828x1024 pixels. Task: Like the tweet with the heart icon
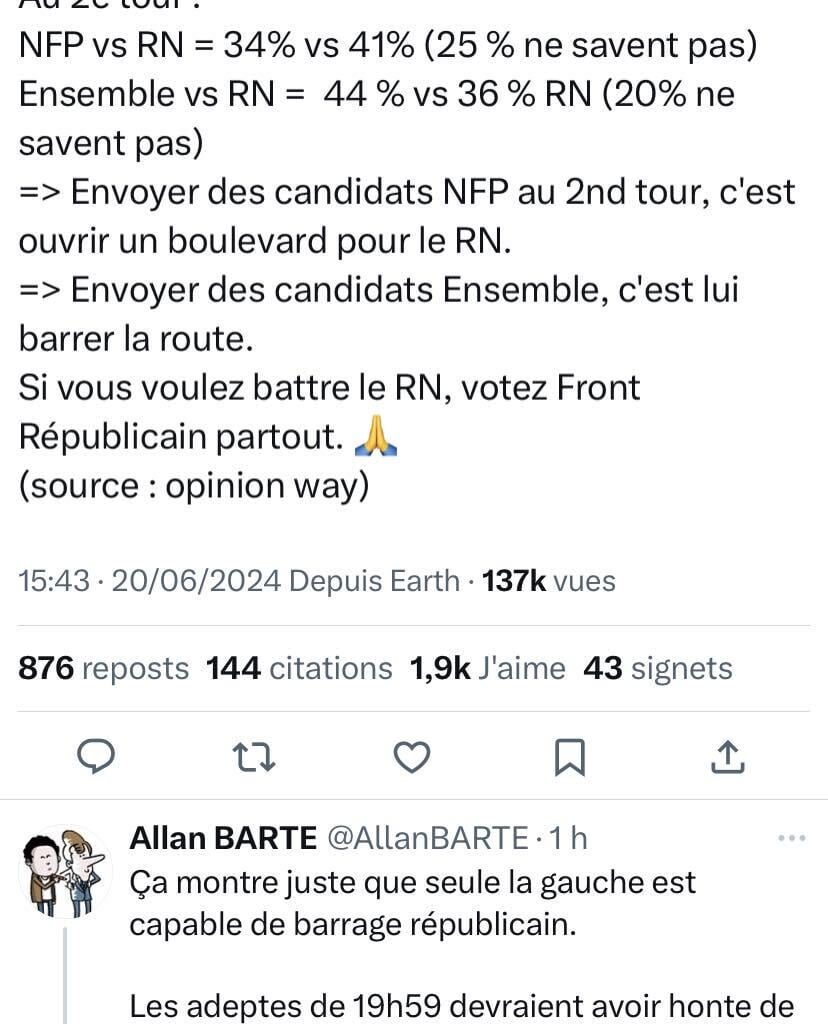412,758
